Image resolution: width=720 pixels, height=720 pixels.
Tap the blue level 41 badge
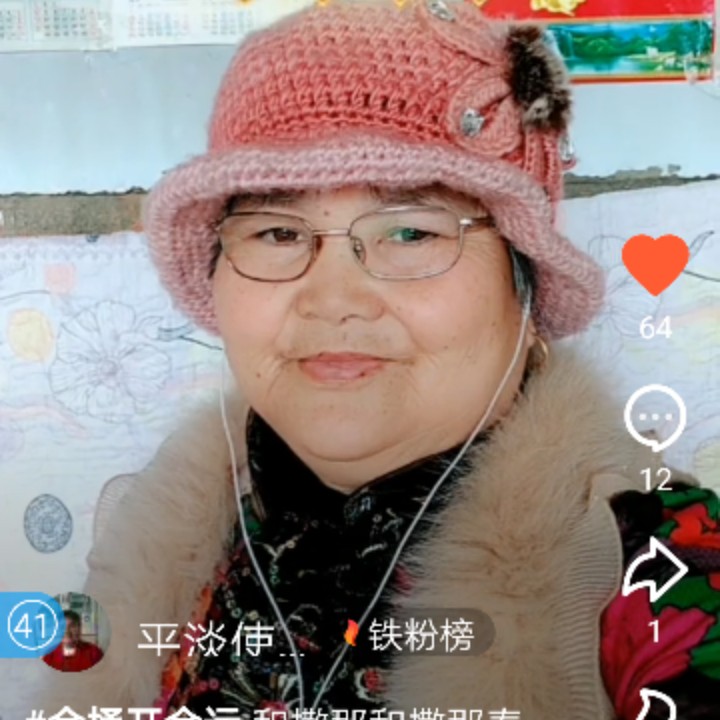tap(30, 626)
